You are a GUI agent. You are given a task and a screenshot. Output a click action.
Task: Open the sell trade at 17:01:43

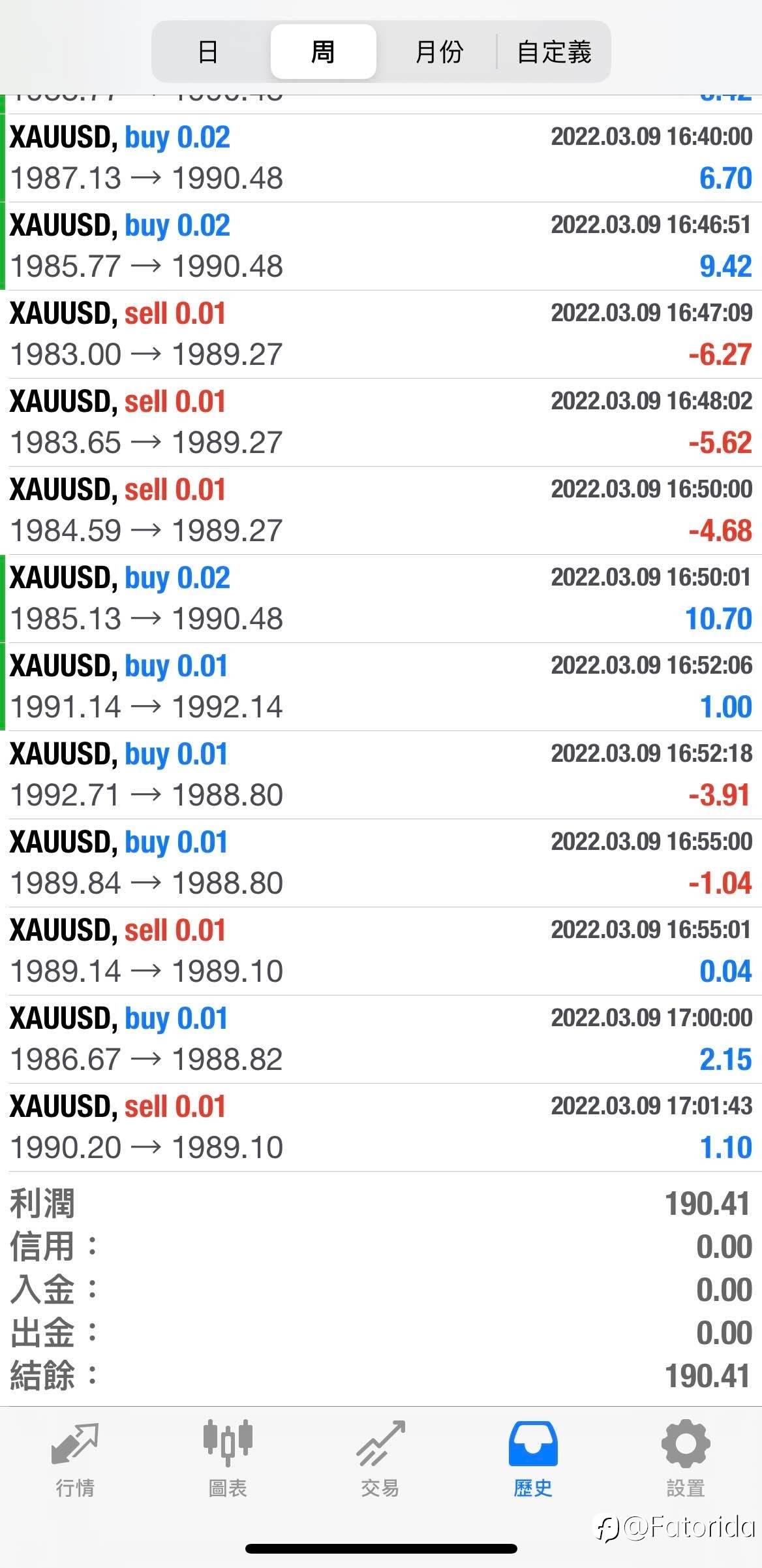point(381,1127)
